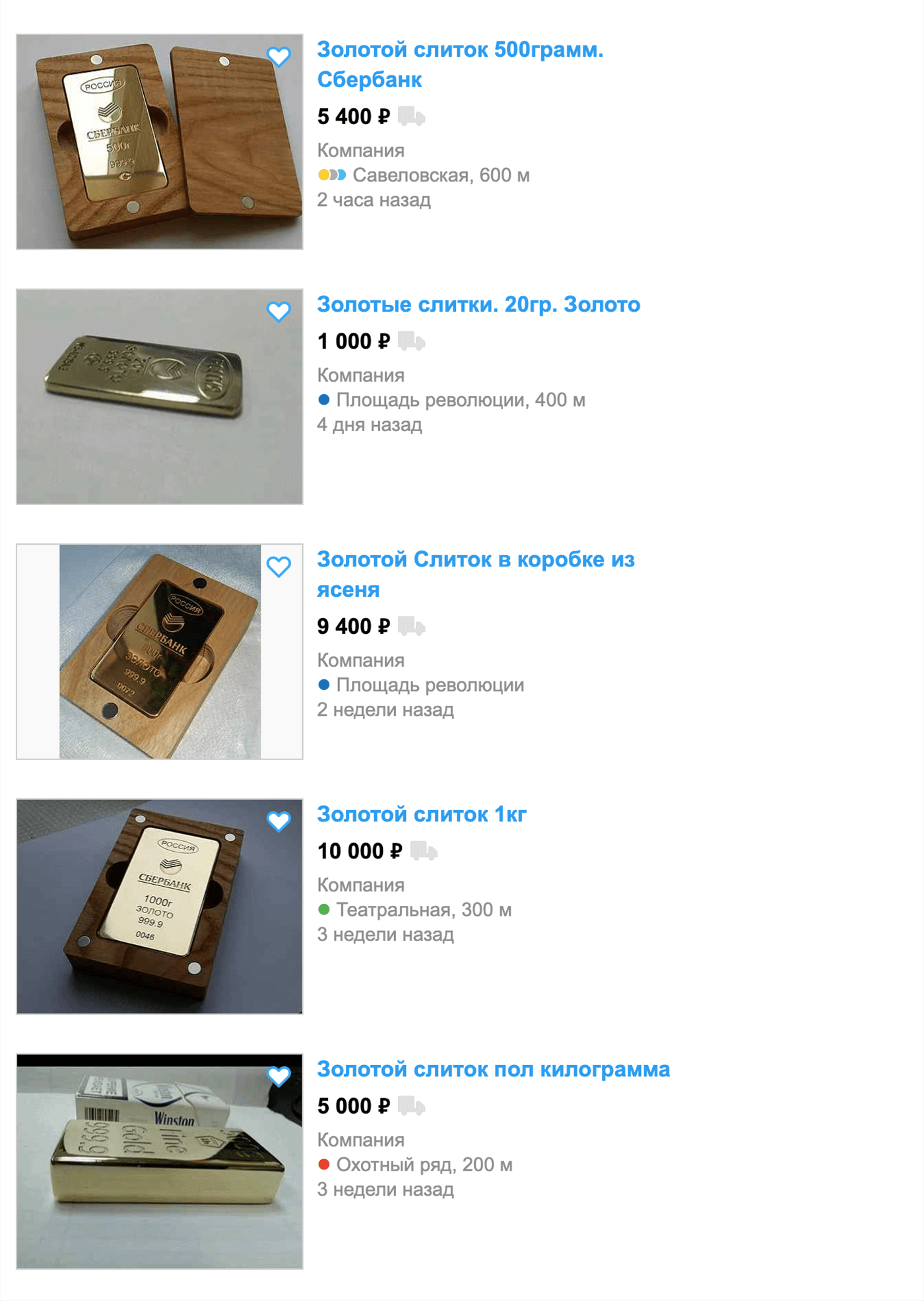Save Золотой слиток 1кг to favorites
The width and height of the screenshot is (924, 1302).
[279, 821]
